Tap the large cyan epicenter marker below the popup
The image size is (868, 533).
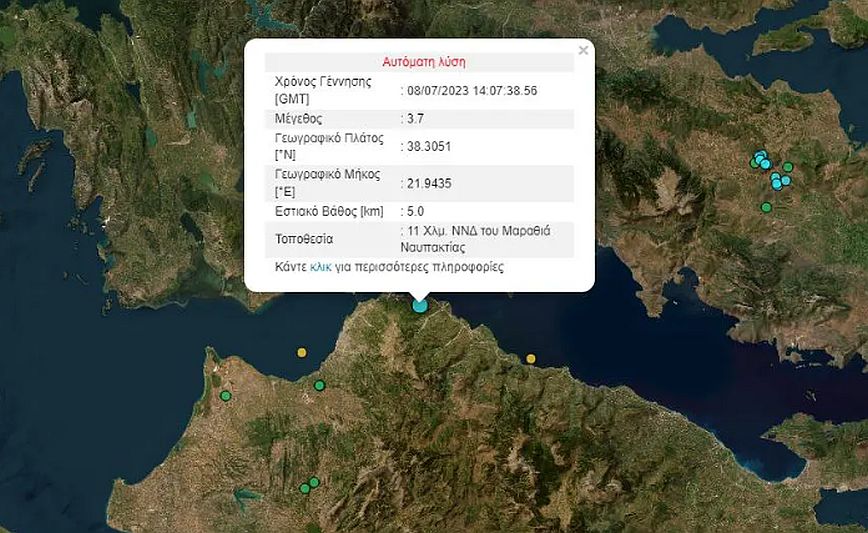click(420, 305)
